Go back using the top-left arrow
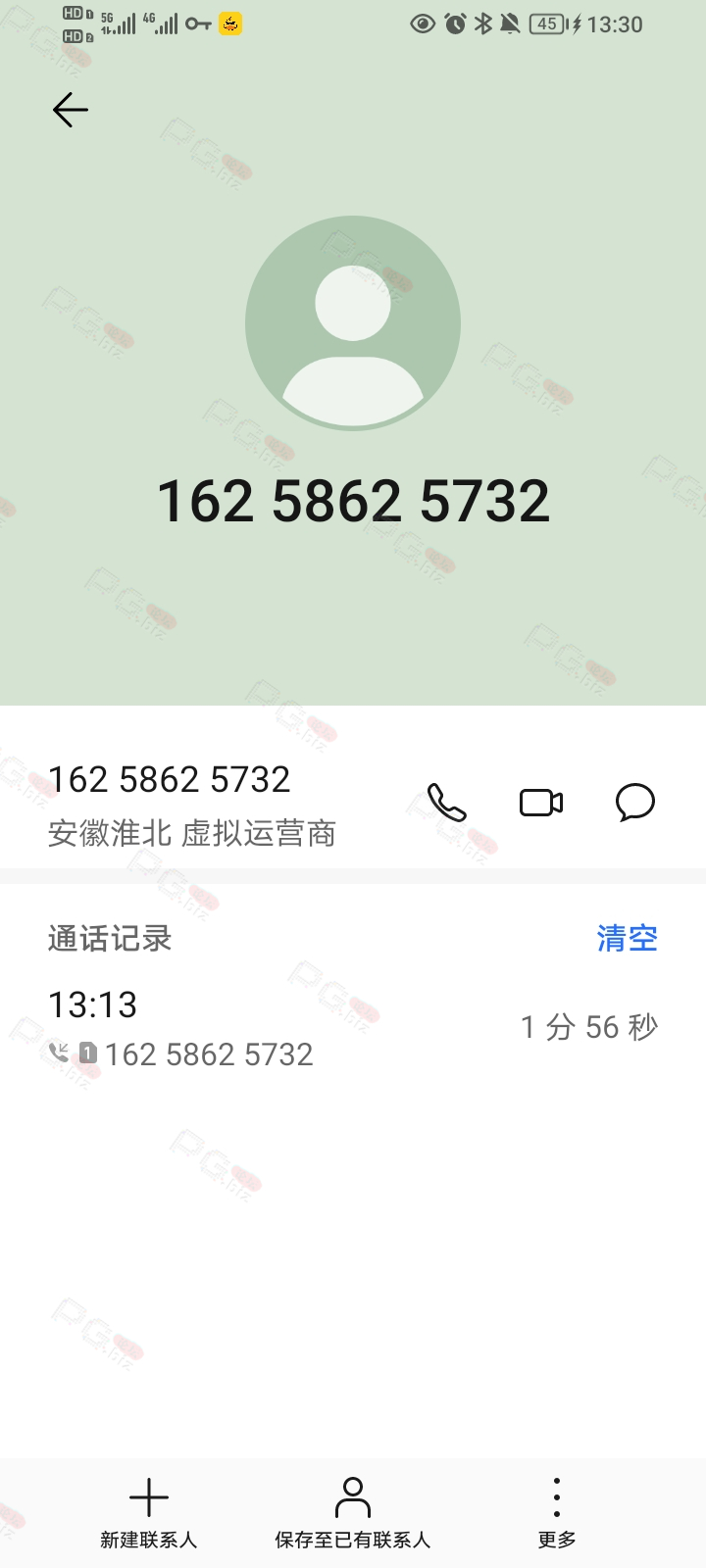Screen dimensions: 706x1568 (x=71, y=110)
